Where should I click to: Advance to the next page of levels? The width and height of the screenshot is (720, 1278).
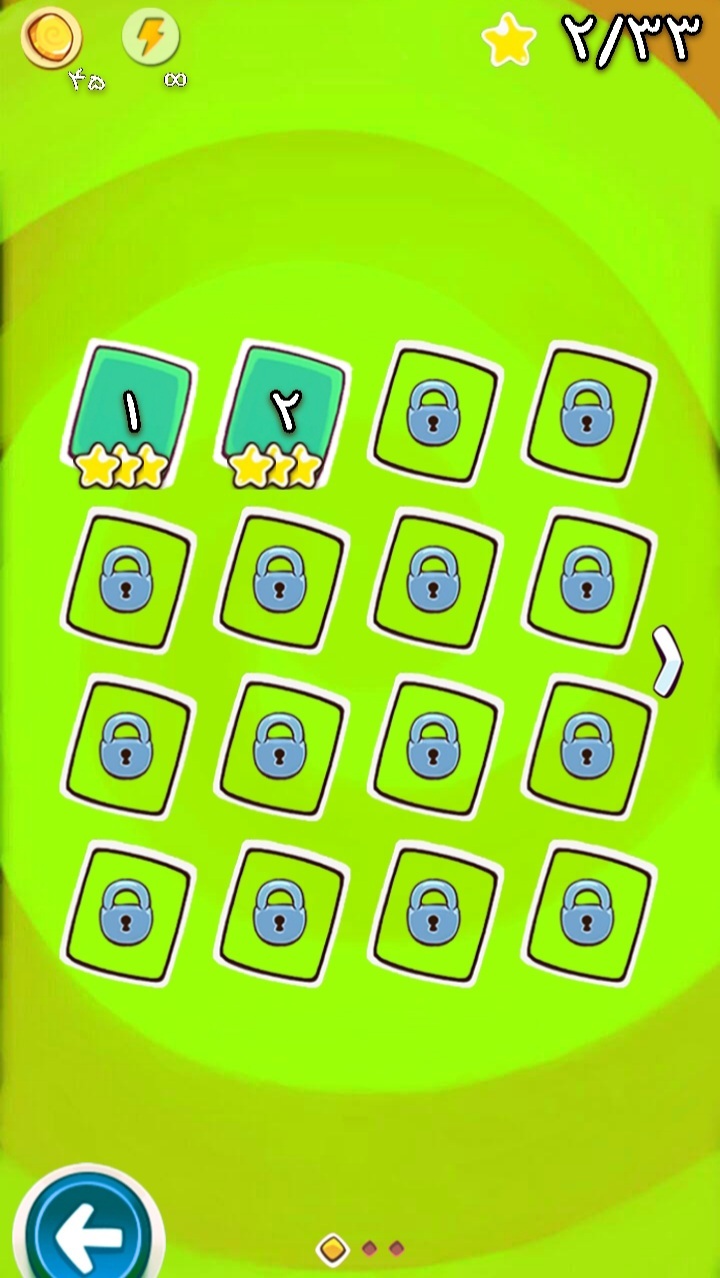click(x=667, y=661)
